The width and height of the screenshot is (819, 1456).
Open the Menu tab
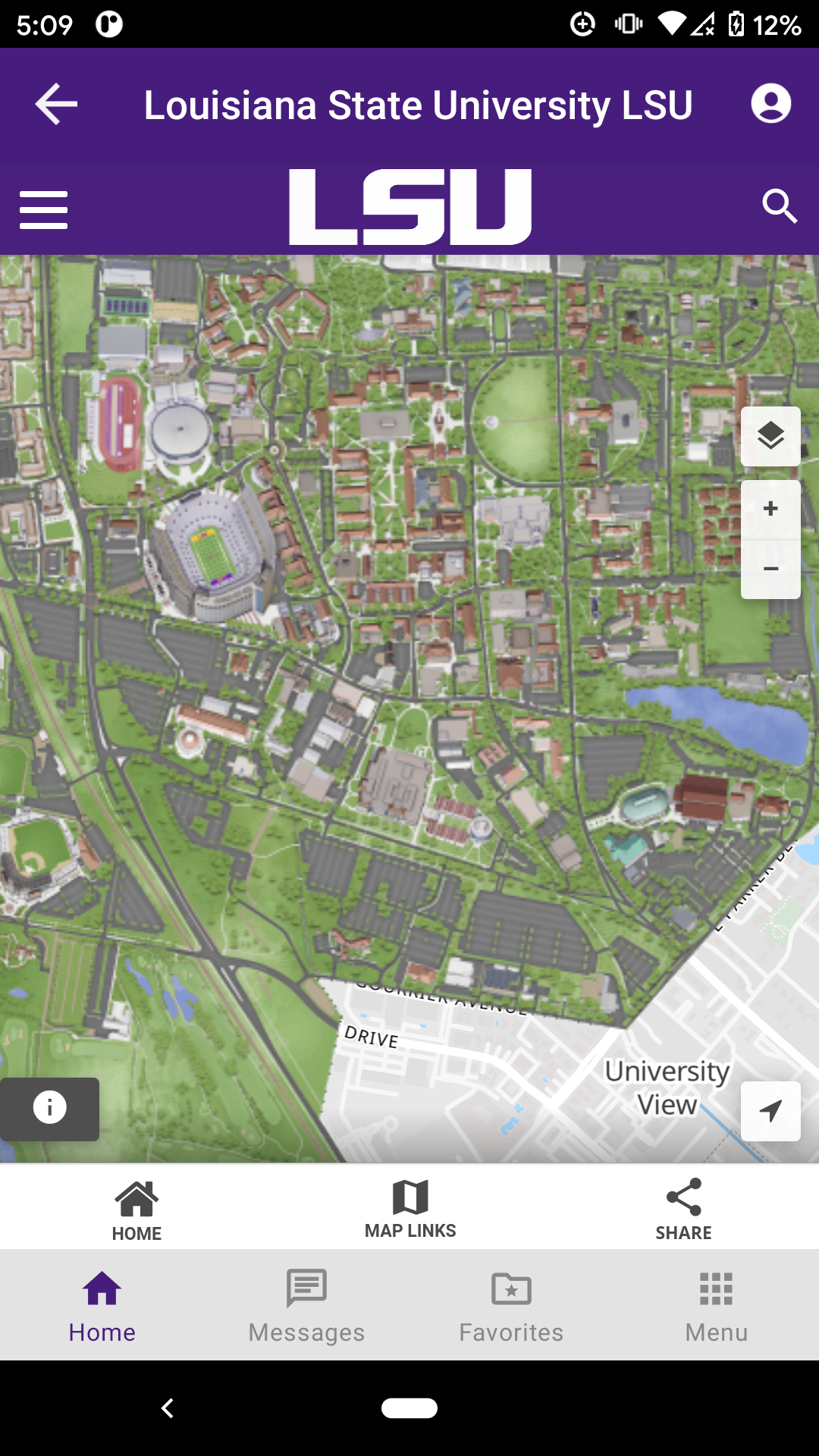pyautogui.click(x=716, y=1307)
